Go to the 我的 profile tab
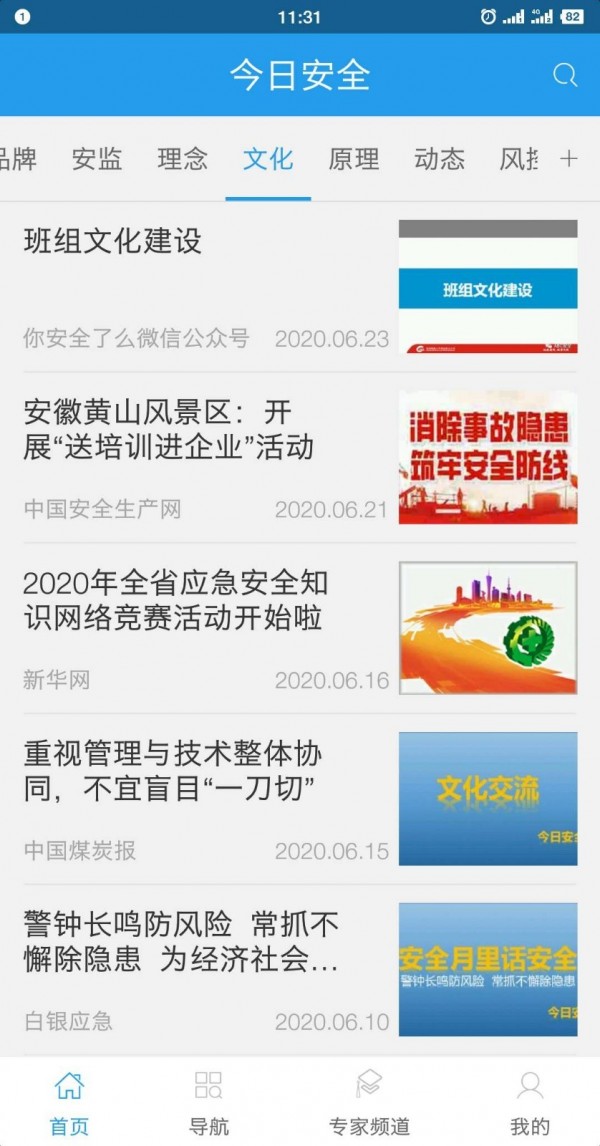 click(530, 1102)
